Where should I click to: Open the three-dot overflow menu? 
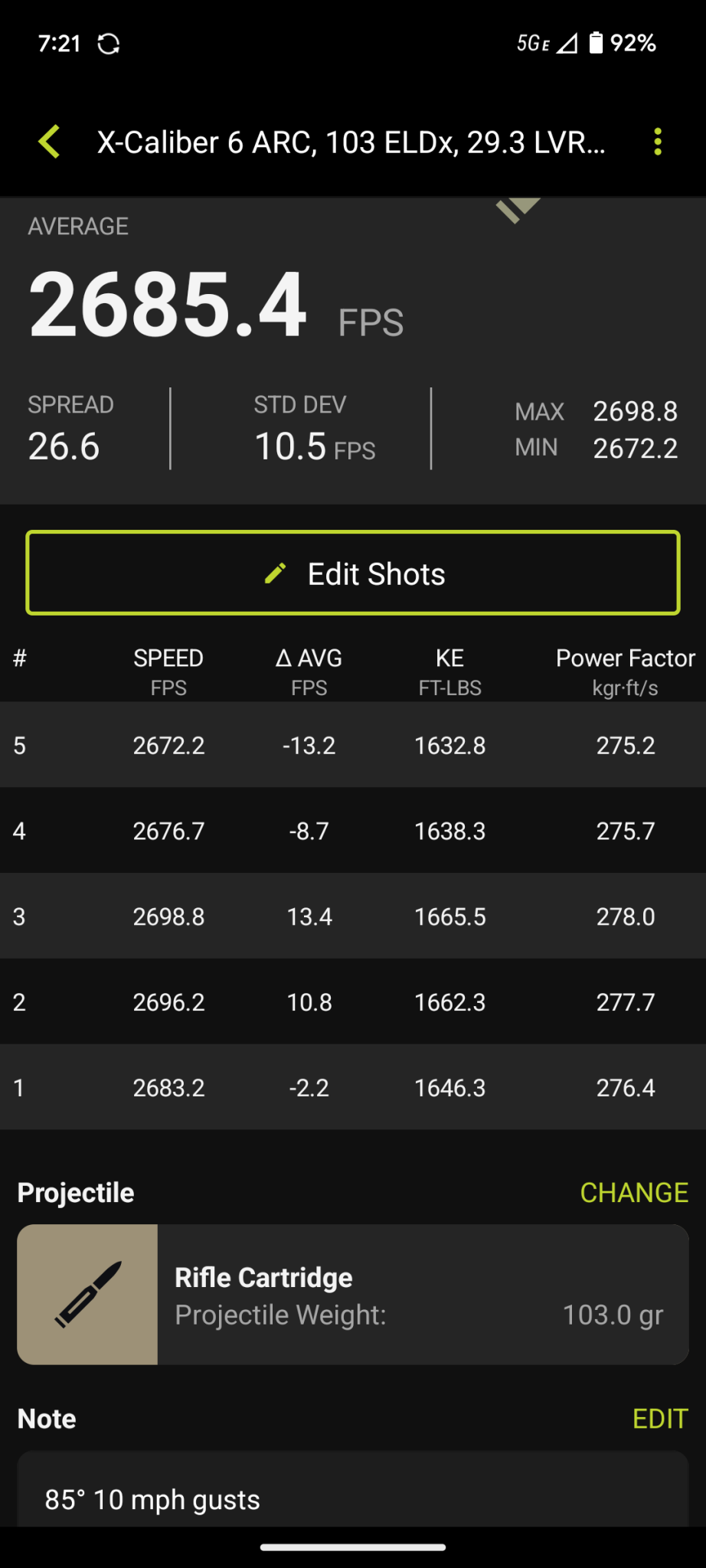pos(657,142)
